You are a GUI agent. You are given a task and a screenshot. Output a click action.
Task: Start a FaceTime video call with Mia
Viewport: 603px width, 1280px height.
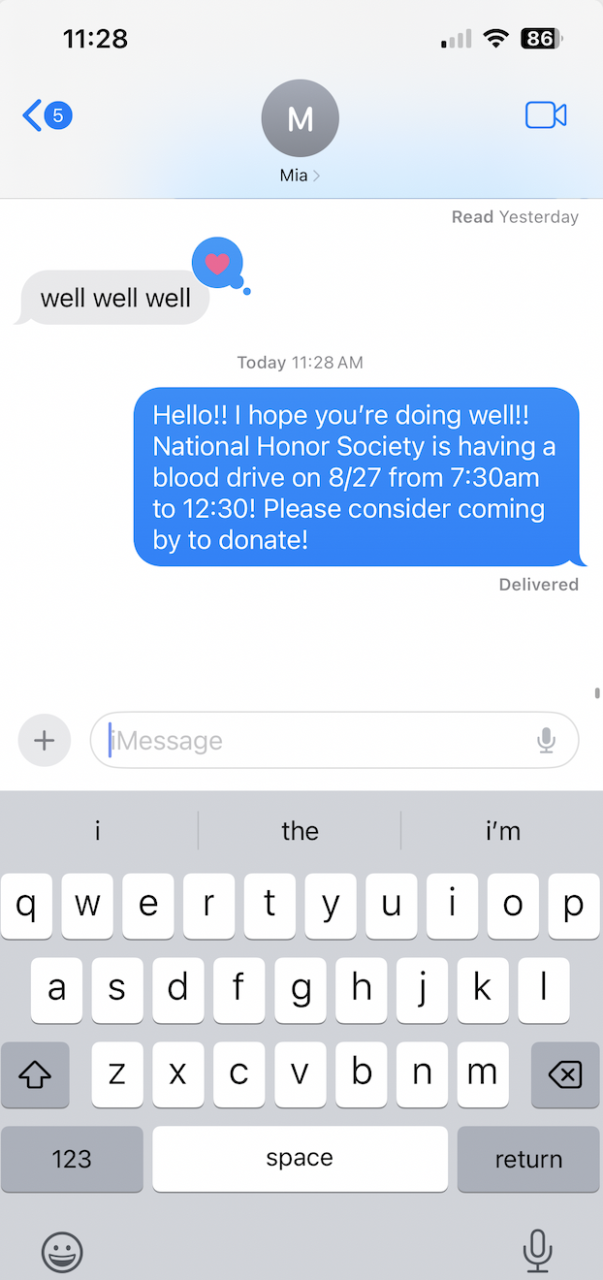pyautogui.click(x=546, y=116)
